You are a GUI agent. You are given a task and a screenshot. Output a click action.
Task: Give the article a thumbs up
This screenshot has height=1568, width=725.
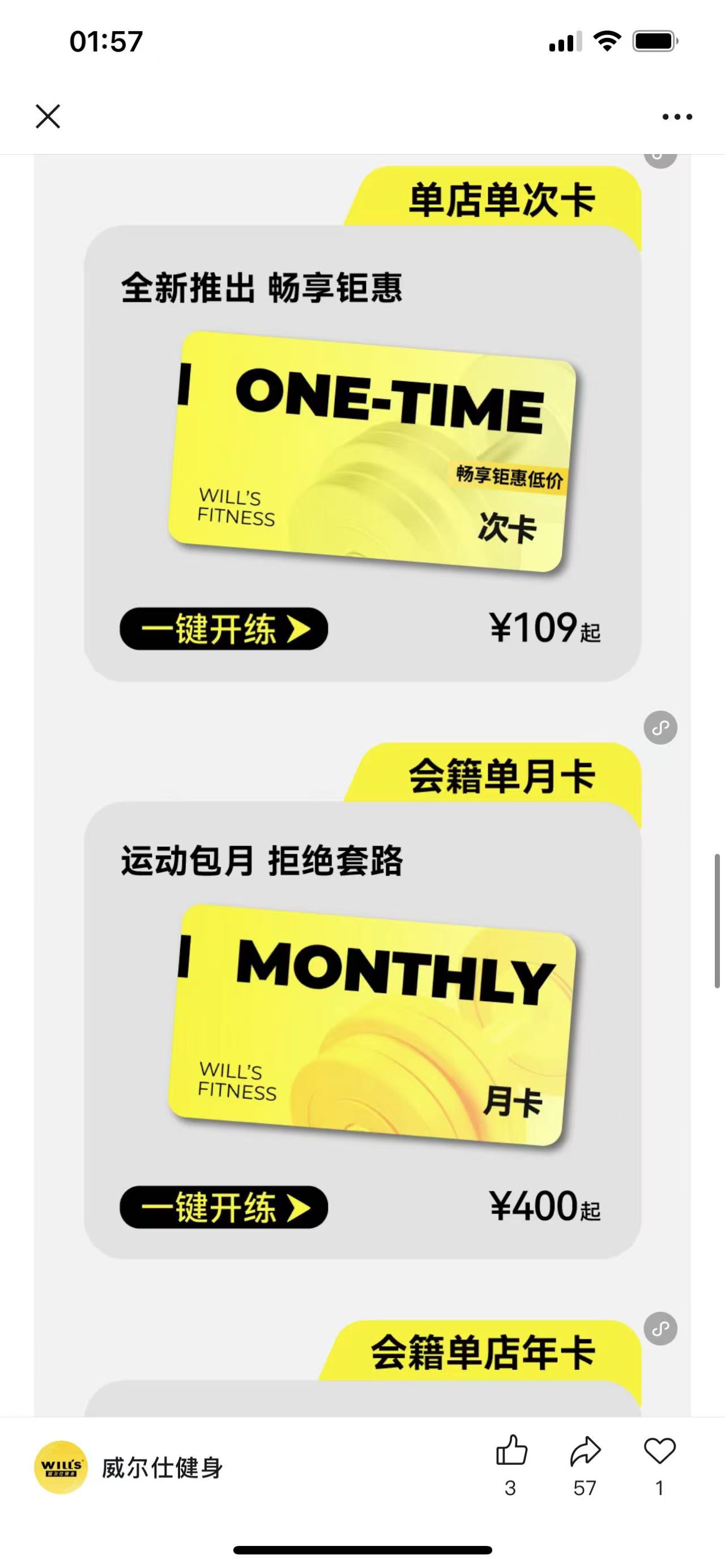pyautogui.click(x=511, y=1452)
